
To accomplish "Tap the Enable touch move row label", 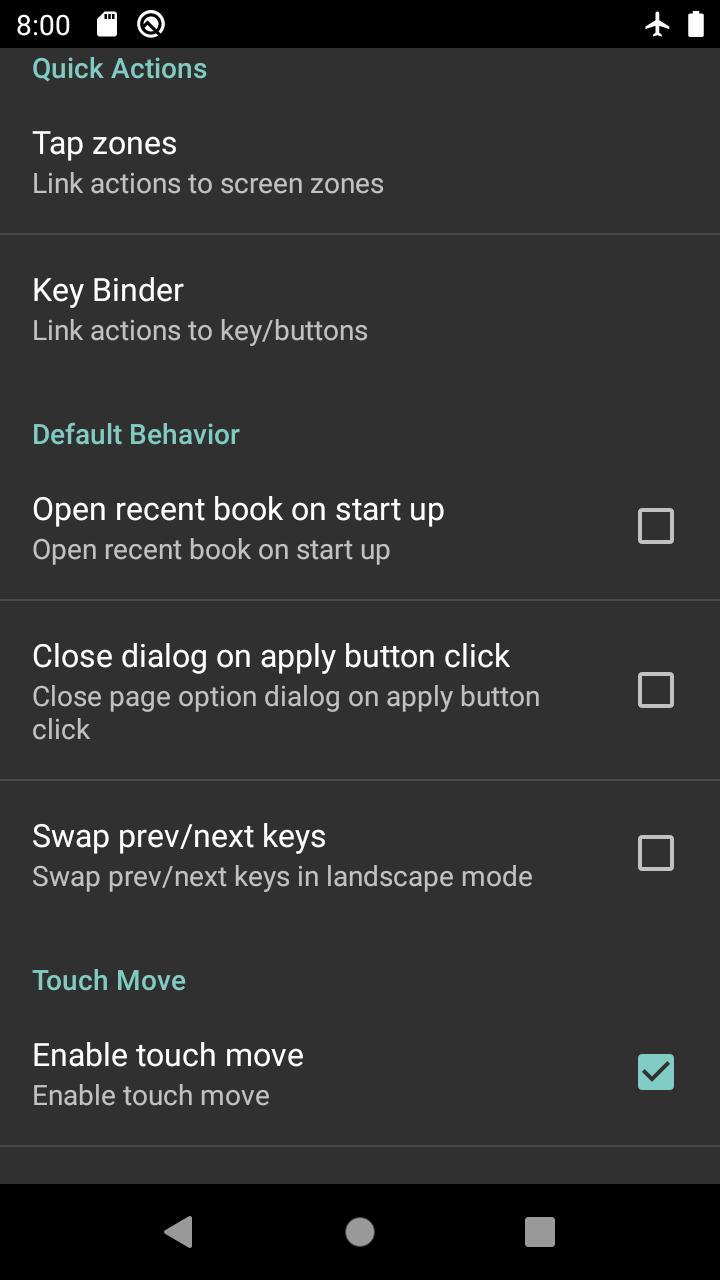I will coord(167,1054).
